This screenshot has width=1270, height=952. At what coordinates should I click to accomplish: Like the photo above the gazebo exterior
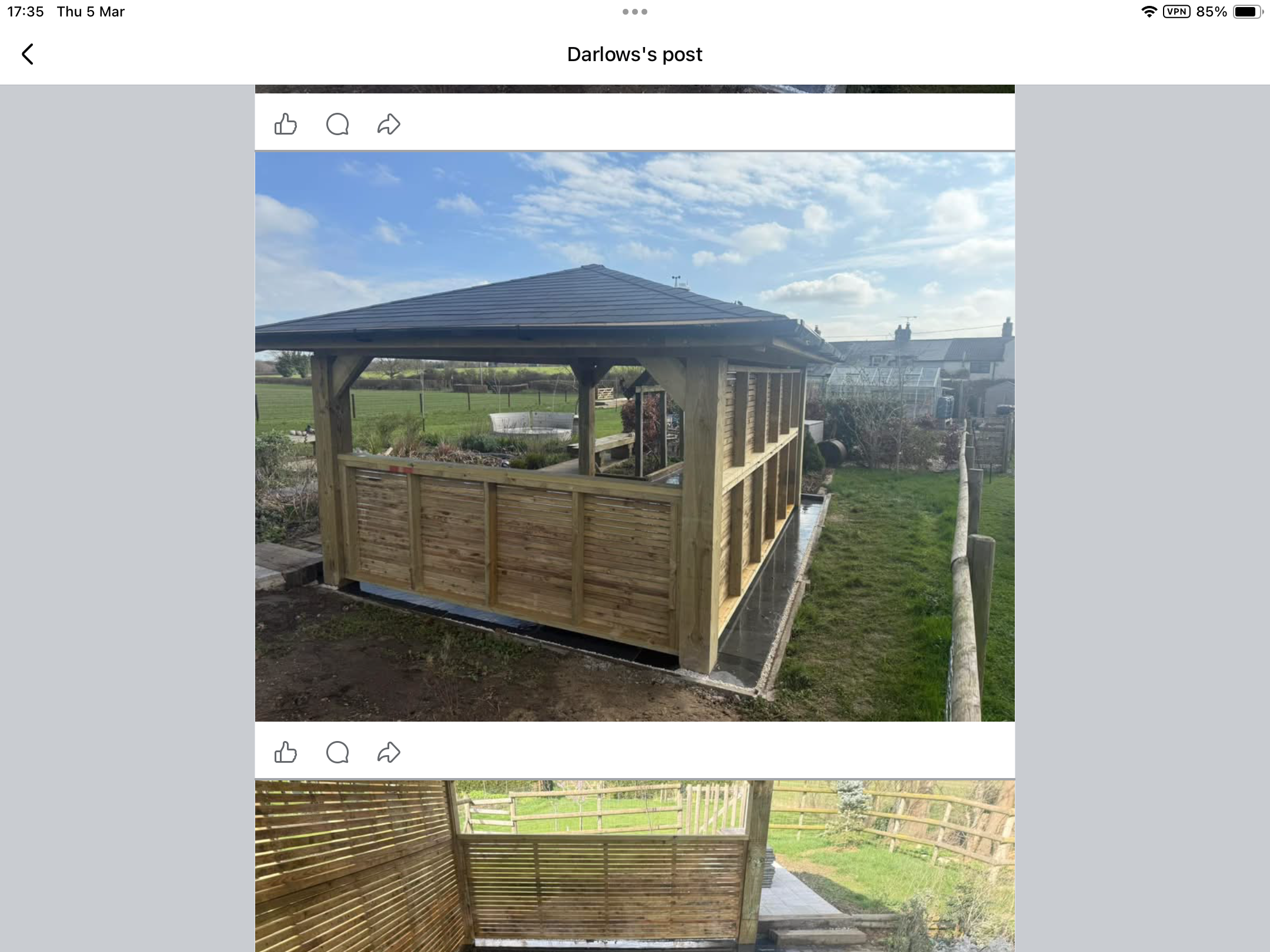coord(286,124)
